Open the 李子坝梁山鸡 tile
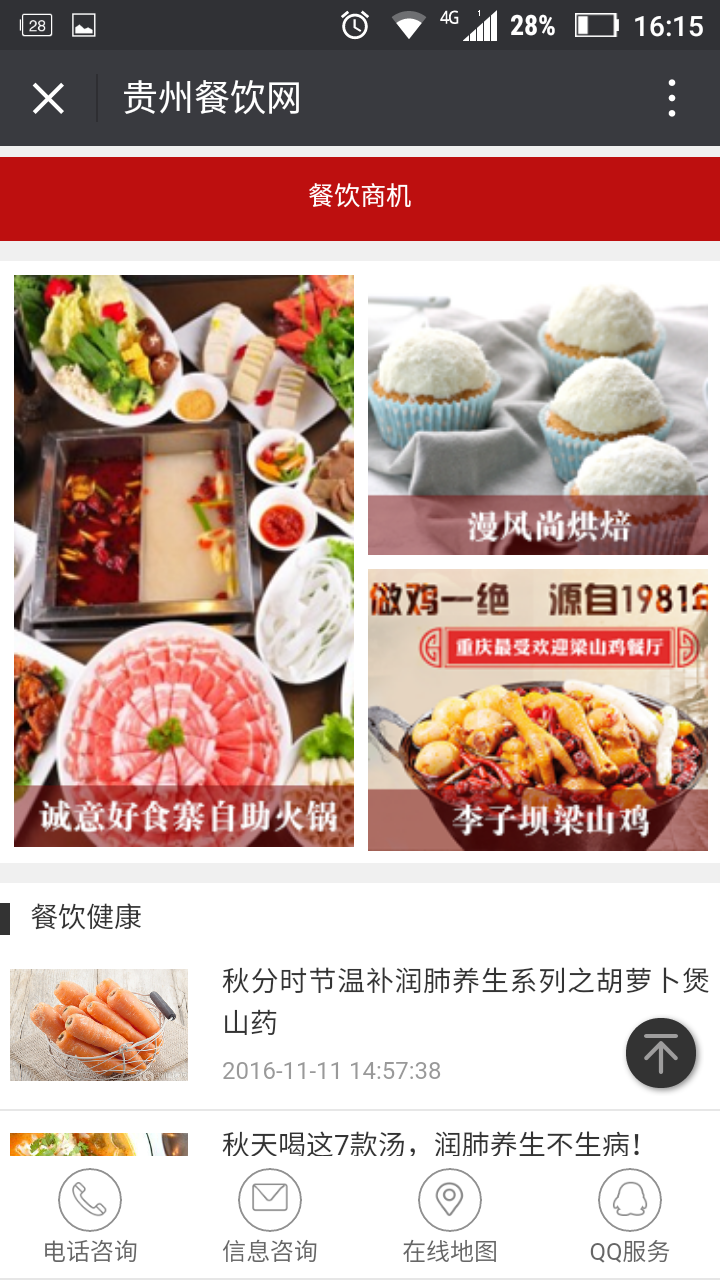This screenshot has width=720, height=1280. 538,710
